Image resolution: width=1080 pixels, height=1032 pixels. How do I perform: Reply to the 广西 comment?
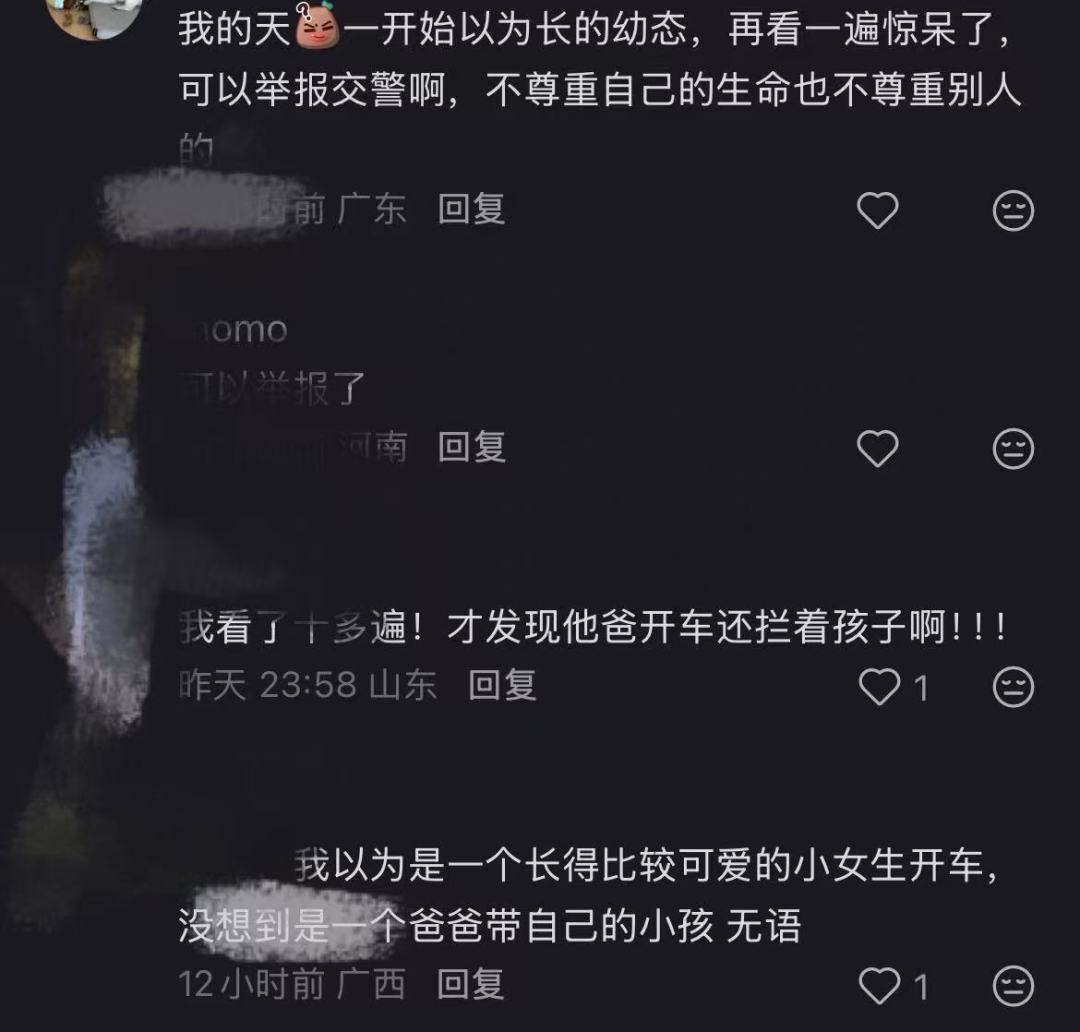[x=471, y=985]
